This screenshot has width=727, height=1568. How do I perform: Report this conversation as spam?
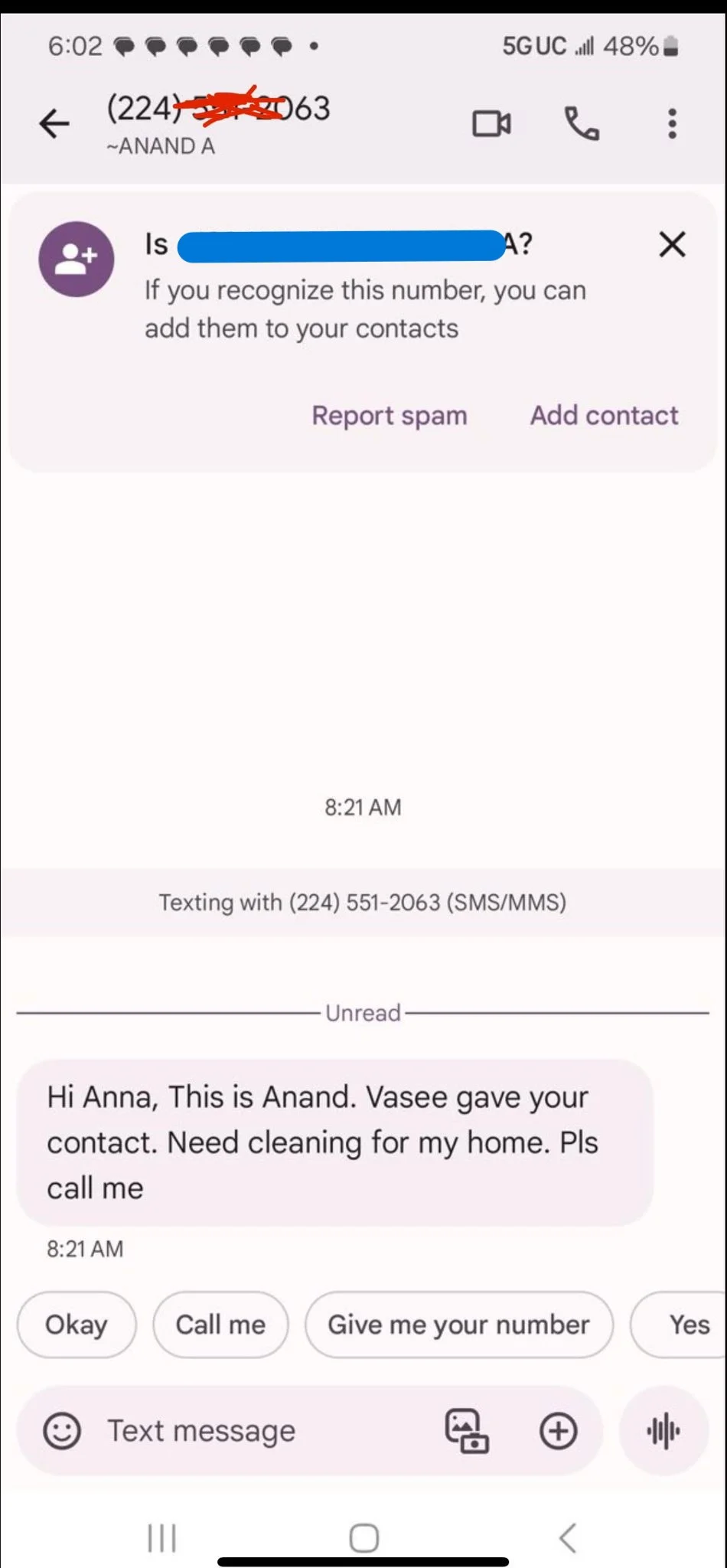click(389, 415)
